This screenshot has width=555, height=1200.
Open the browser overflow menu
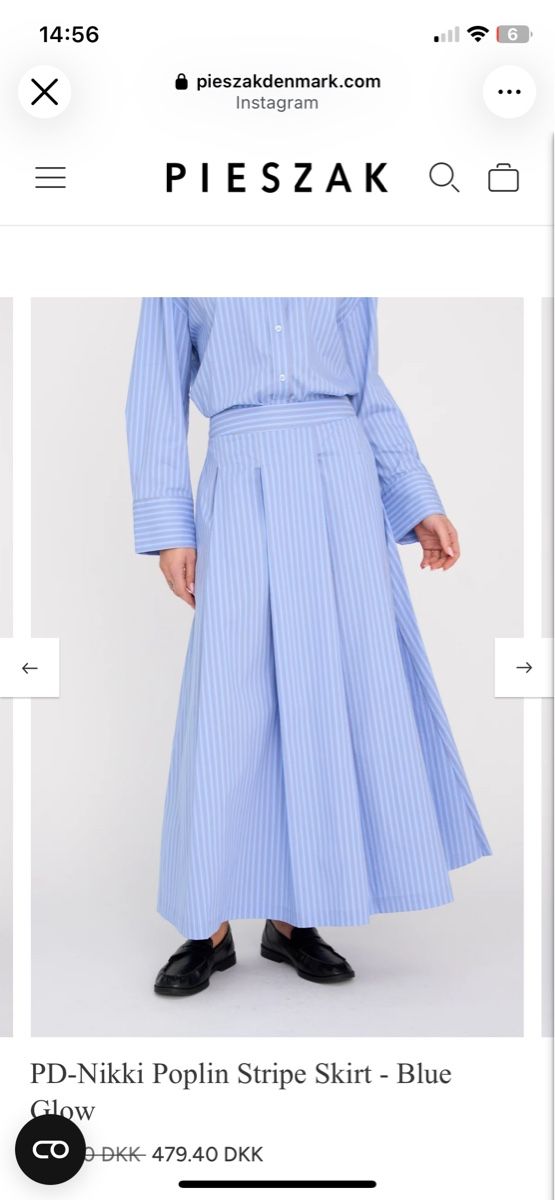coord(509,92)
